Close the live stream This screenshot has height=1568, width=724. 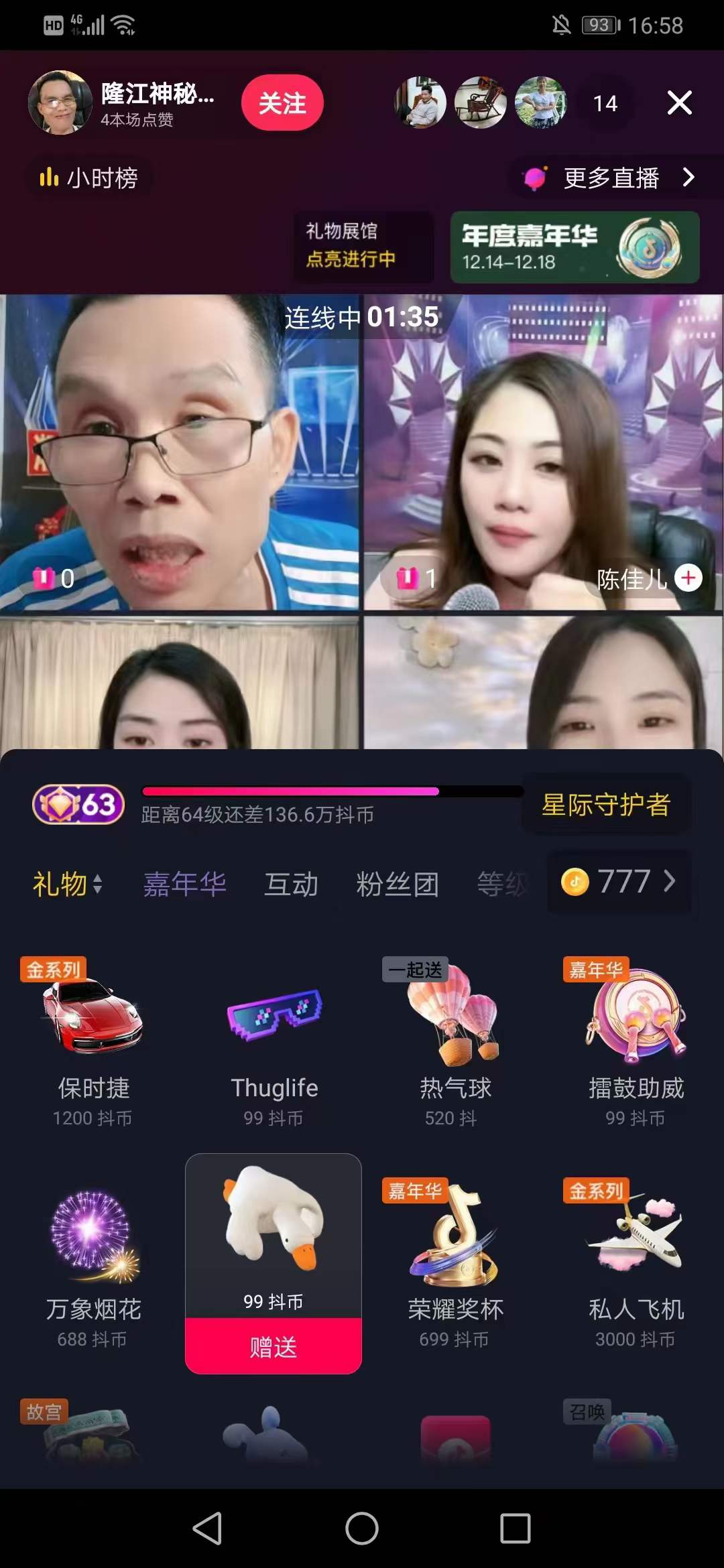click(x=679, y=103)
